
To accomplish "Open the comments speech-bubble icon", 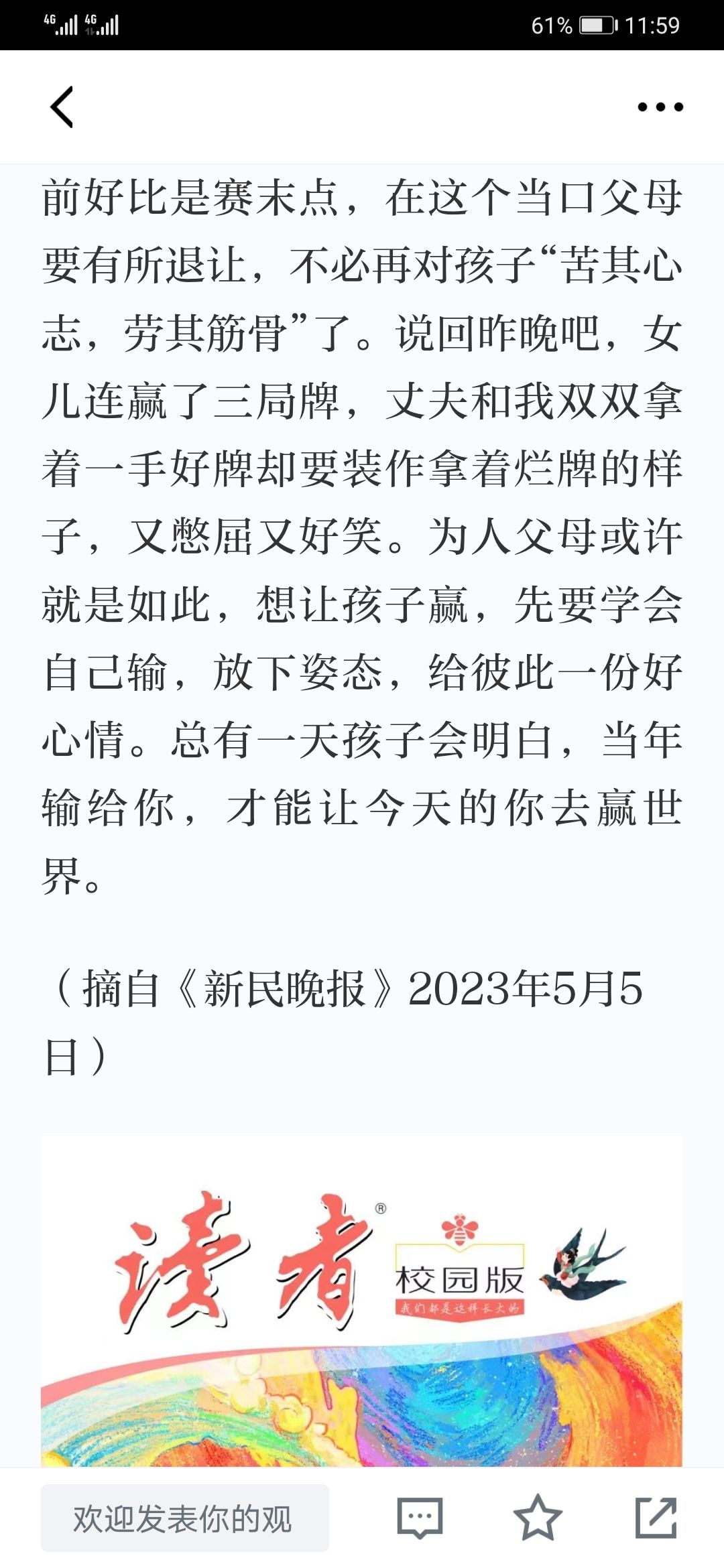I will (x=420, y=1518).
